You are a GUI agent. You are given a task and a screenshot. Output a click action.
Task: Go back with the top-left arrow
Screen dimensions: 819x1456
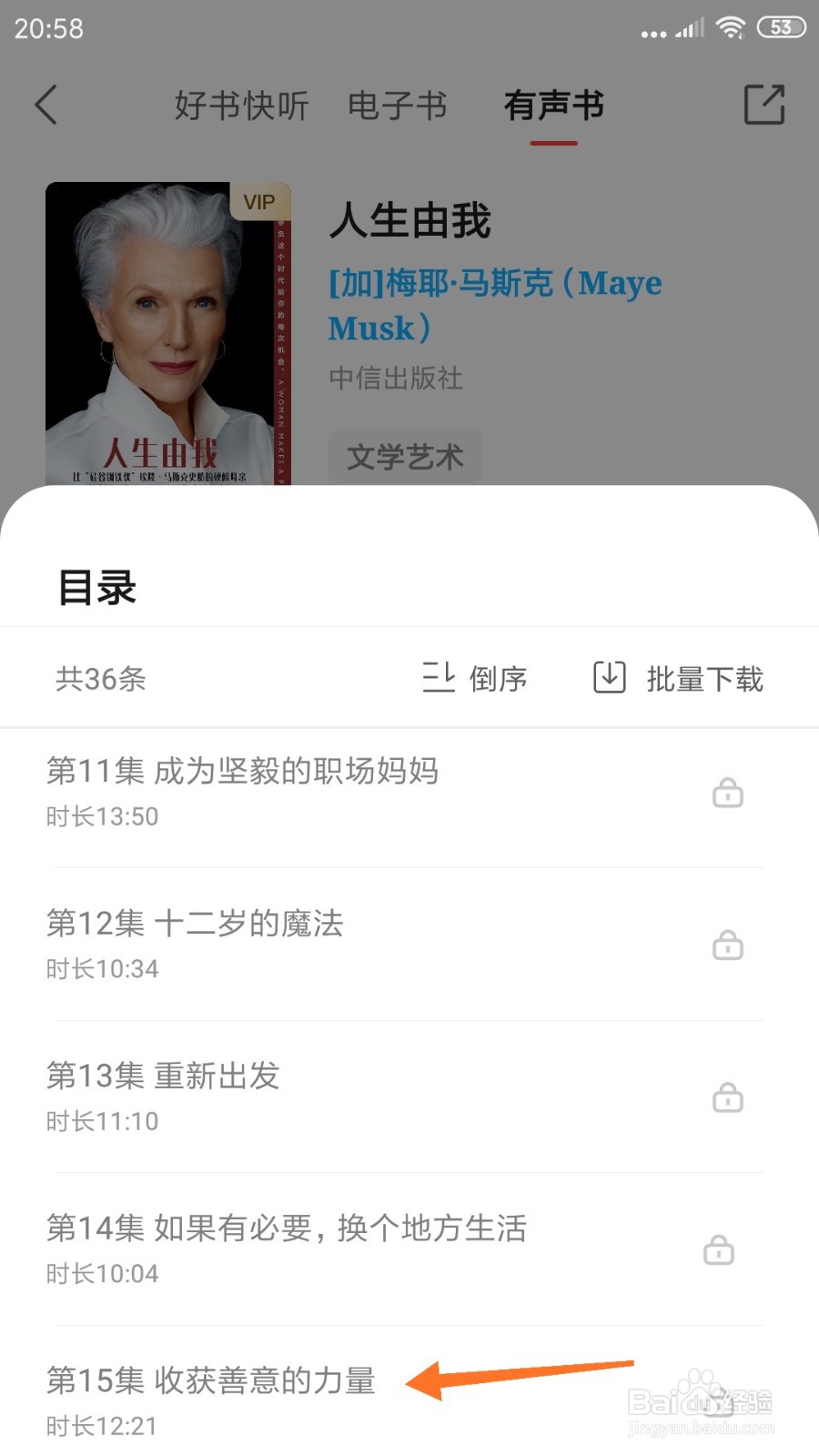(x=46, y=105)
